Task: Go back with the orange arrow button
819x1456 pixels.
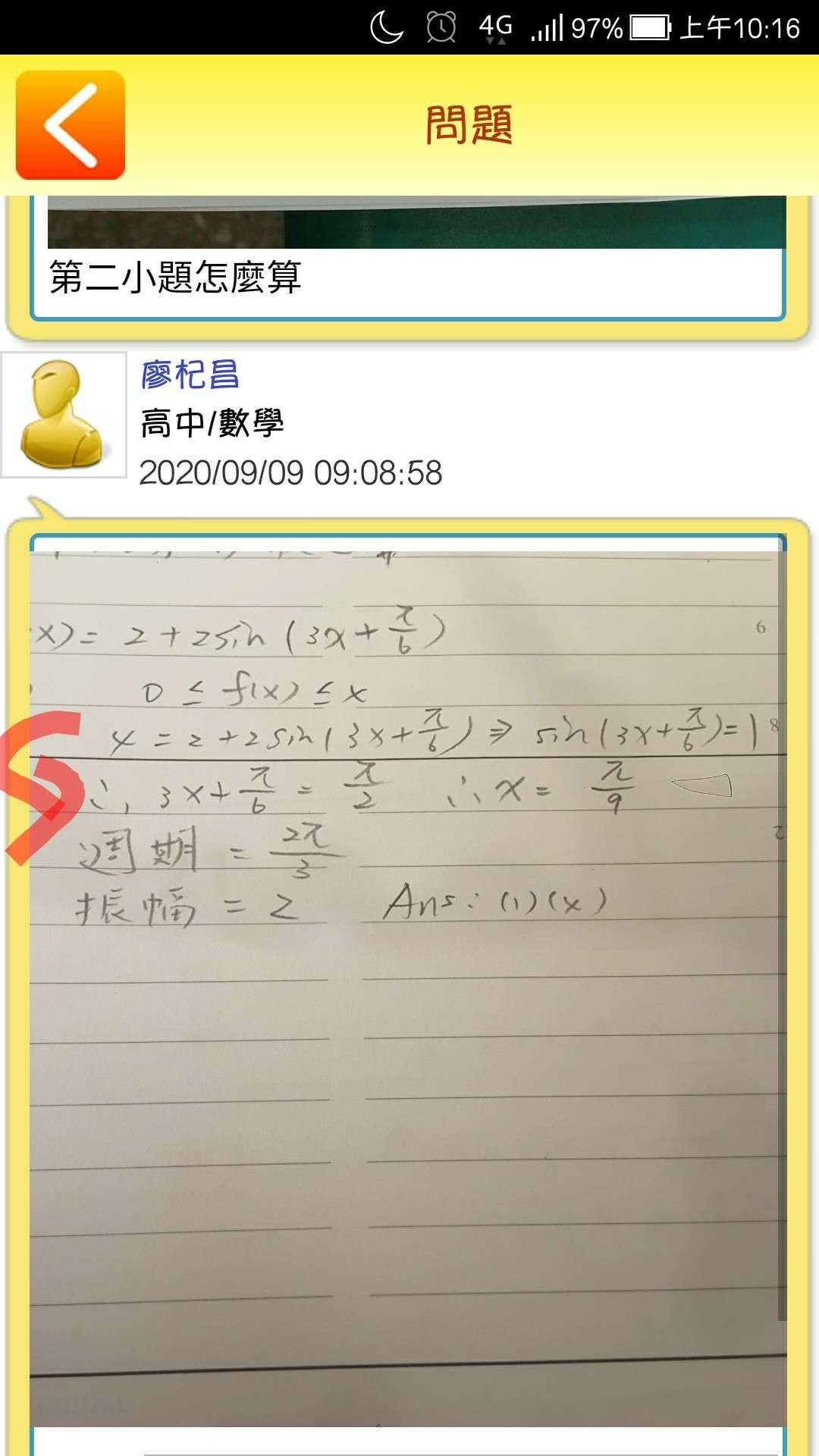Action: click(71, 125)
